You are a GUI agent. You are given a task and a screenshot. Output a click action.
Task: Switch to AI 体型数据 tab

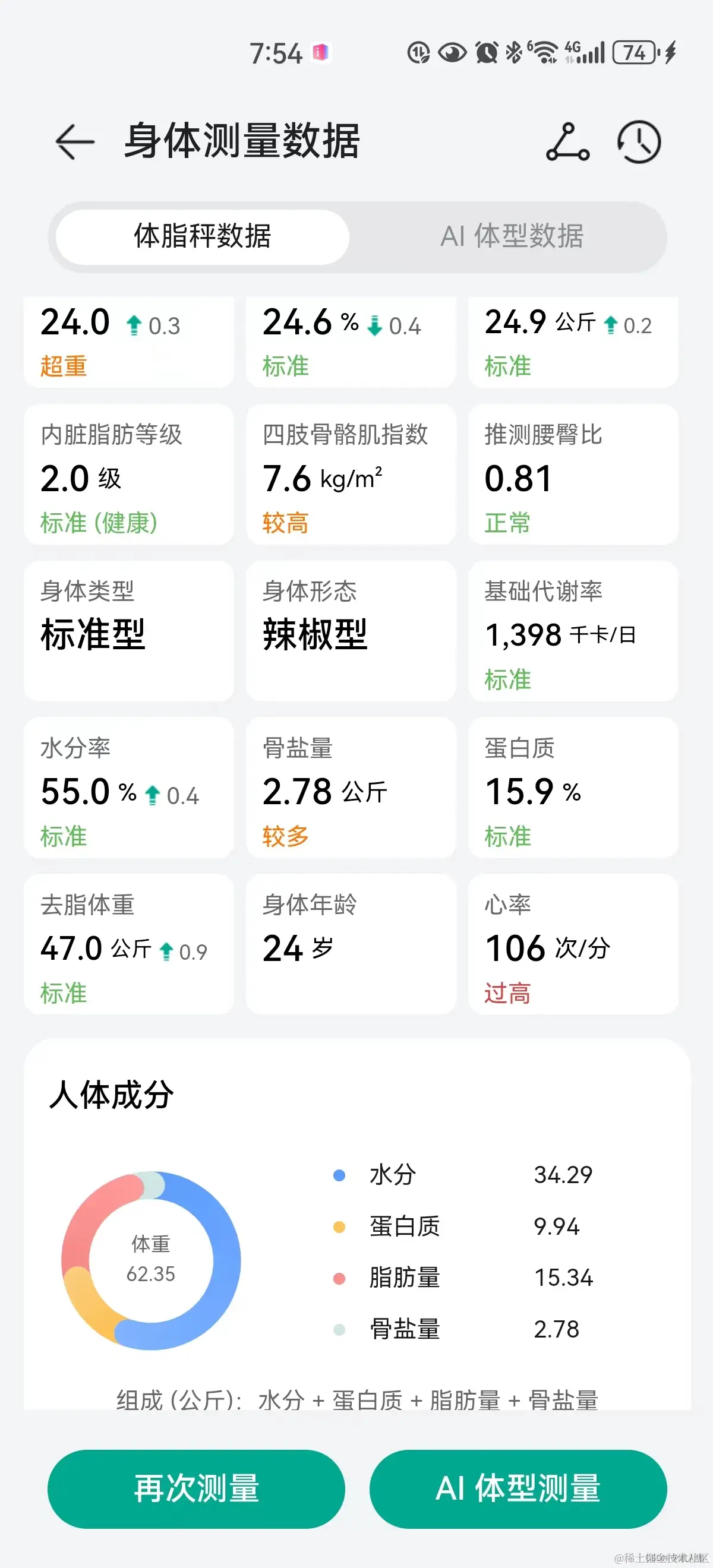(512, 236)
